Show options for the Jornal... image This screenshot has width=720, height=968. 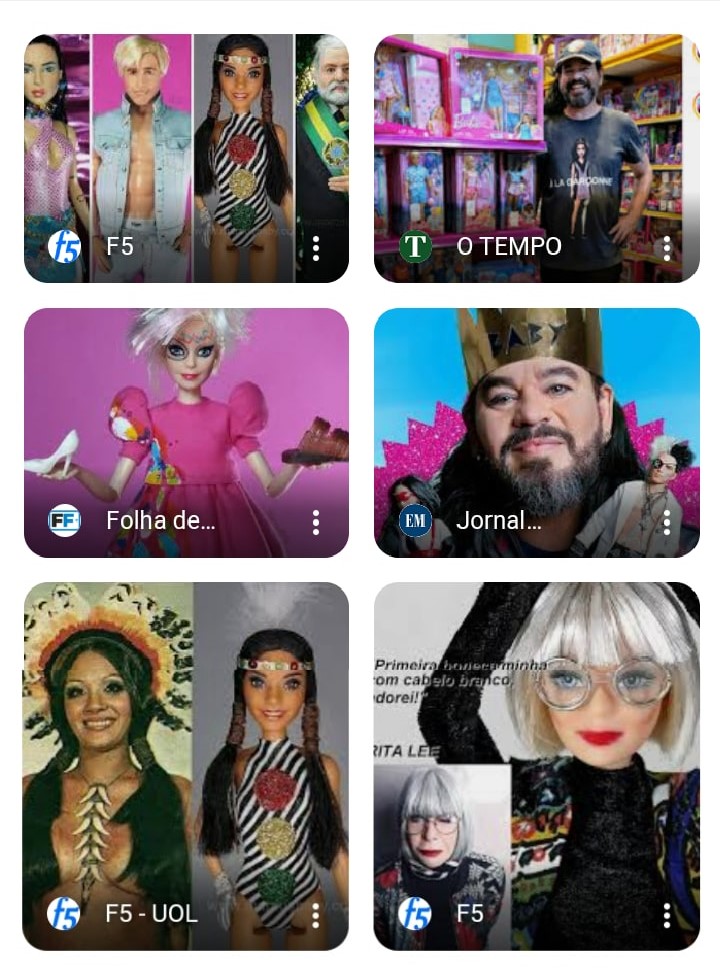pos(667,522)
